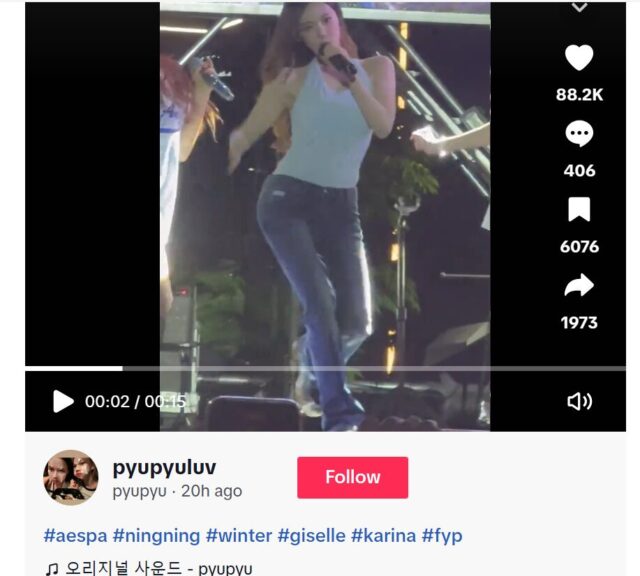This screenshot has height=576, width=640.
Task: Open the #ningning hashtag
Action: (x=156, y=536)
